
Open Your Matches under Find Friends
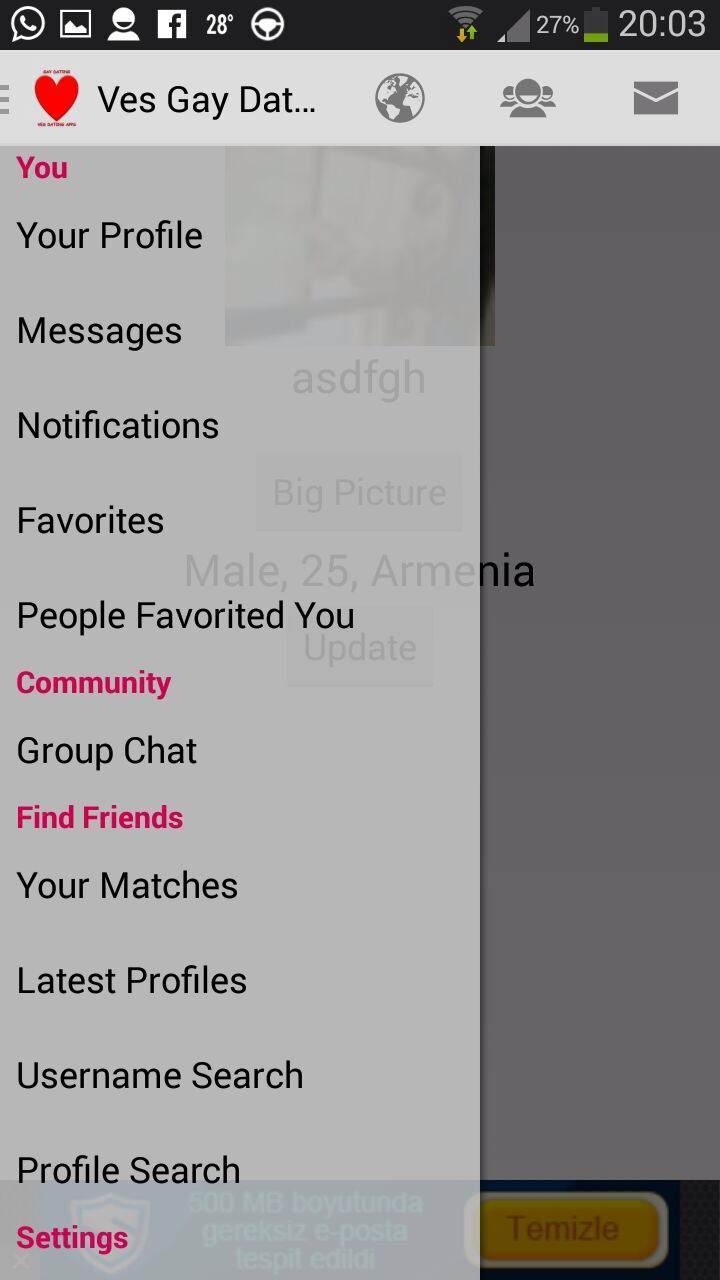[126, 885]
